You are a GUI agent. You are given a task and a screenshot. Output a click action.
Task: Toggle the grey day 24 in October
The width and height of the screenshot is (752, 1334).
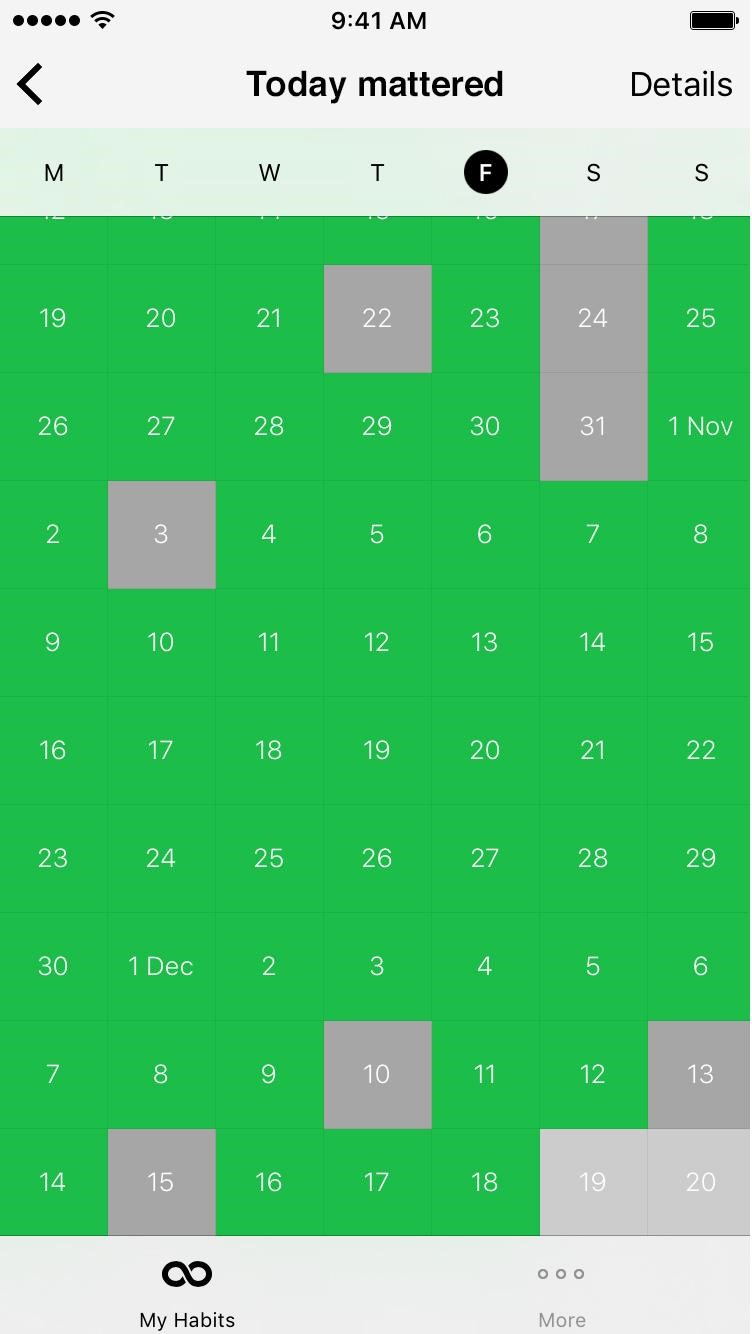point(593,319)
